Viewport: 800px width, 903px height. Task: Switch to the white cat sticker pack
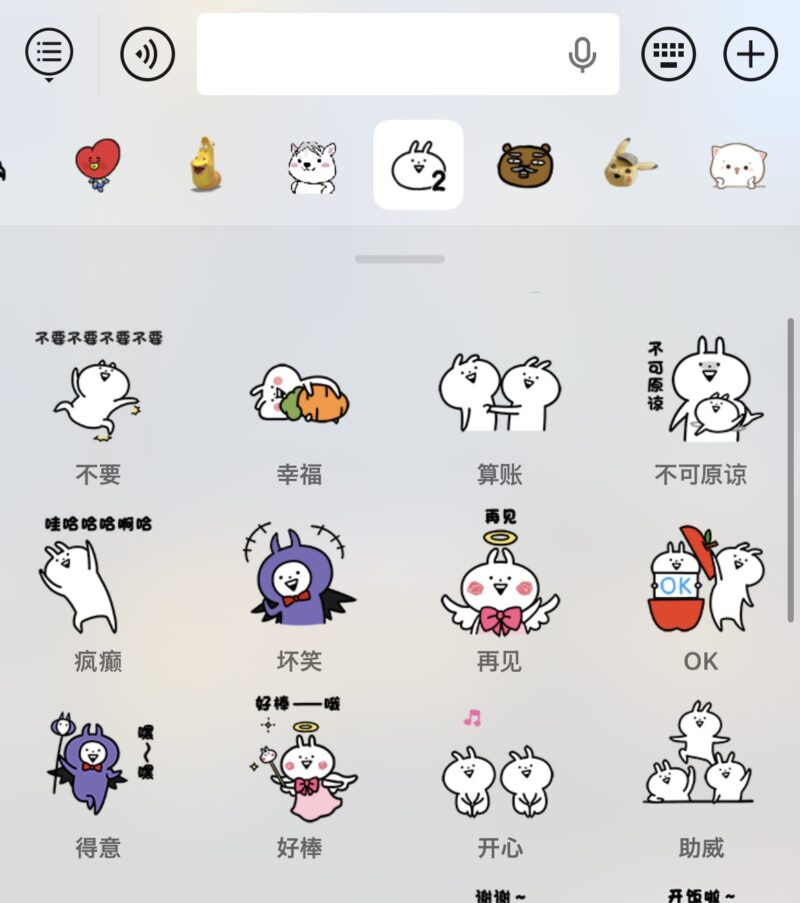[x=738, y=165]
